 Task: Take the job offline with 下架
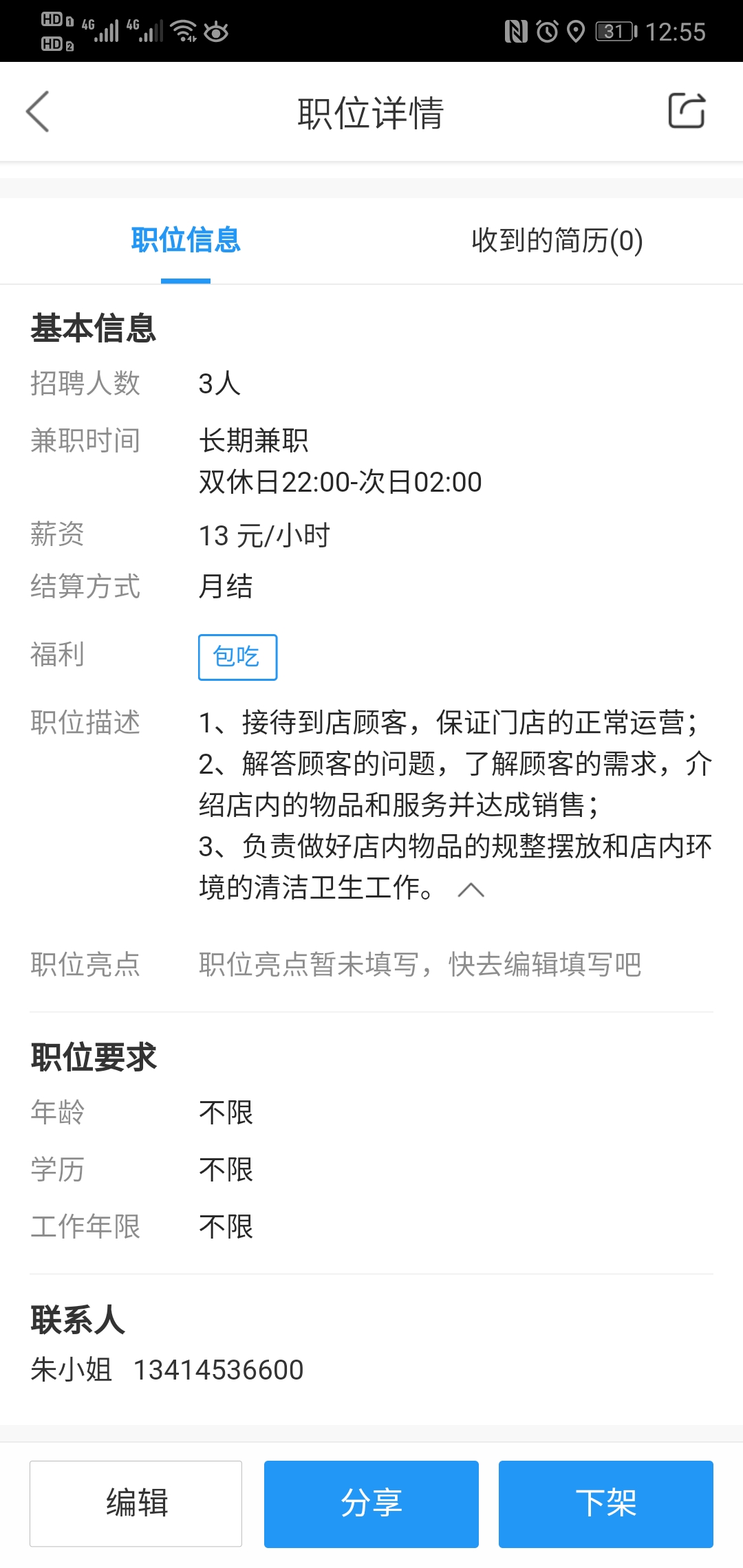click(x=605, y=1503)
